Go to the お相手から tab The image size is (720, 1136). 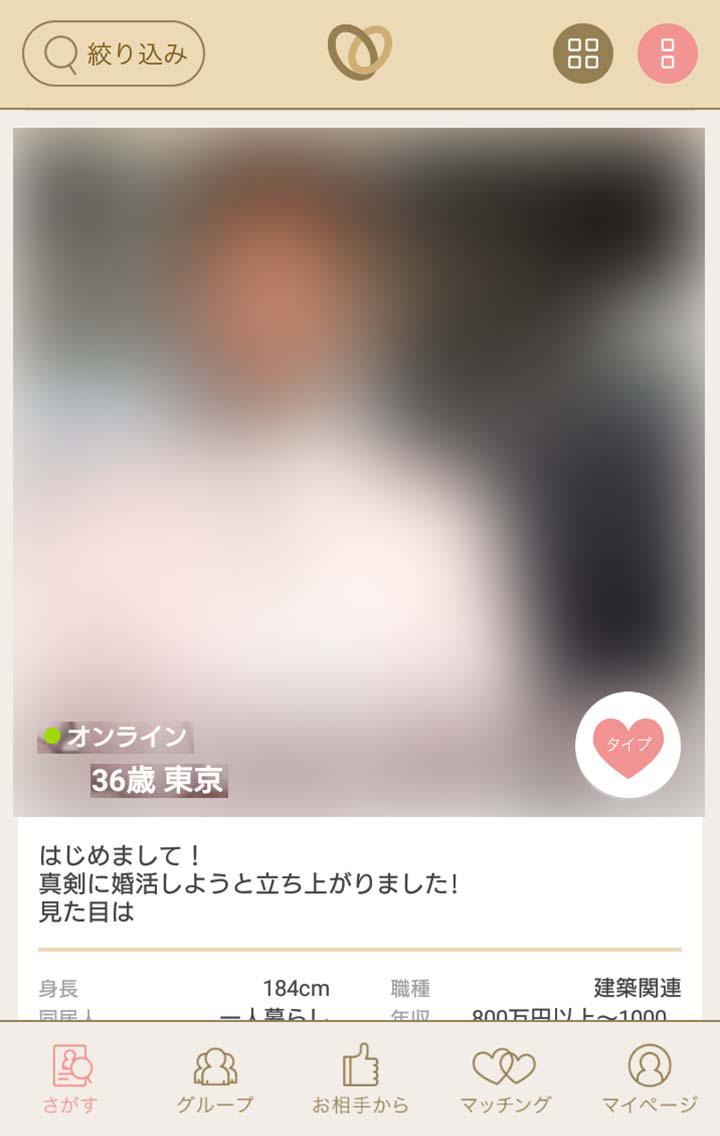[x=360, y=1080]
